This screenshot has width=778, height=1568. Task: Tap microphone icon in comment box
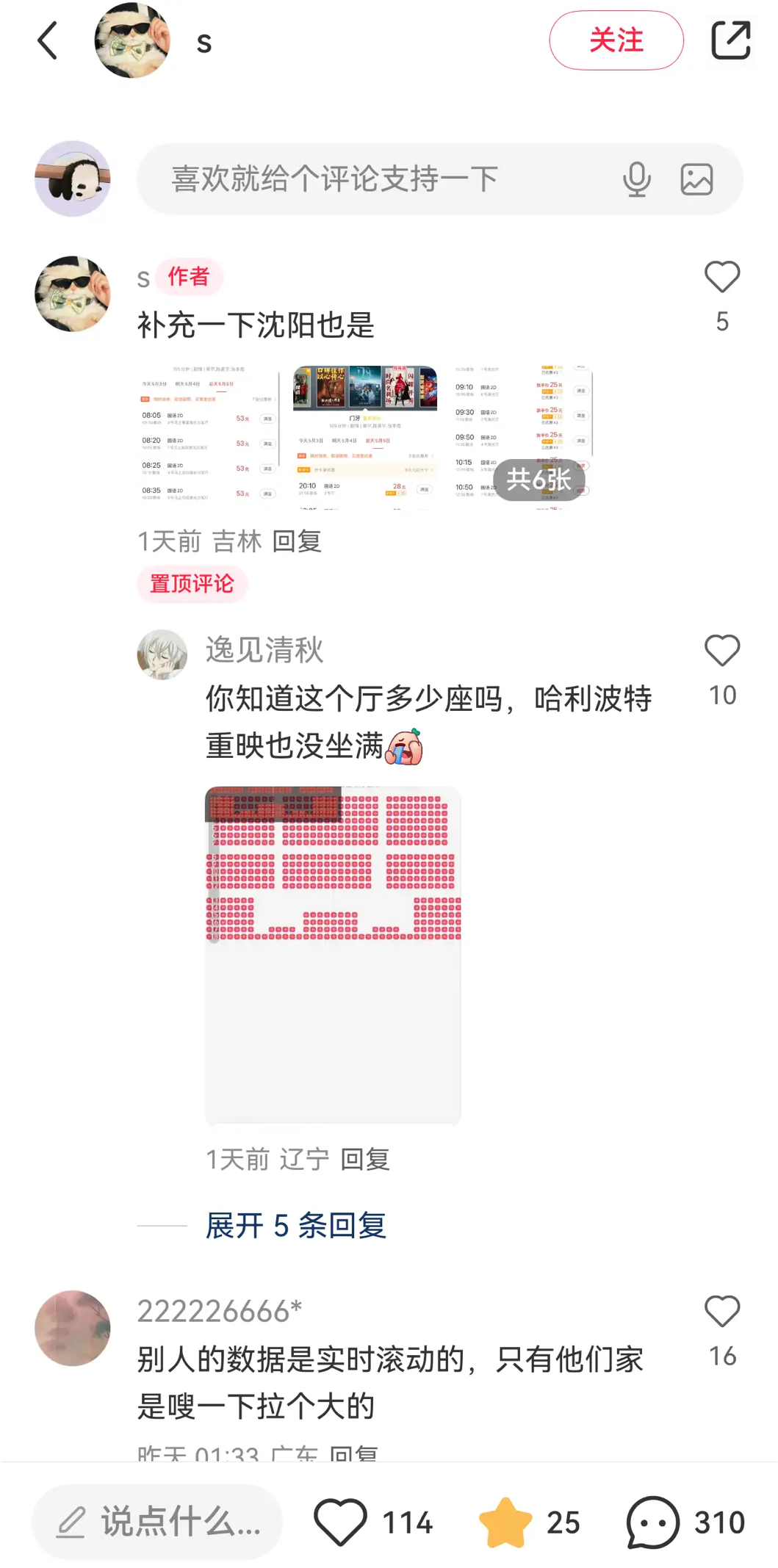636,178
